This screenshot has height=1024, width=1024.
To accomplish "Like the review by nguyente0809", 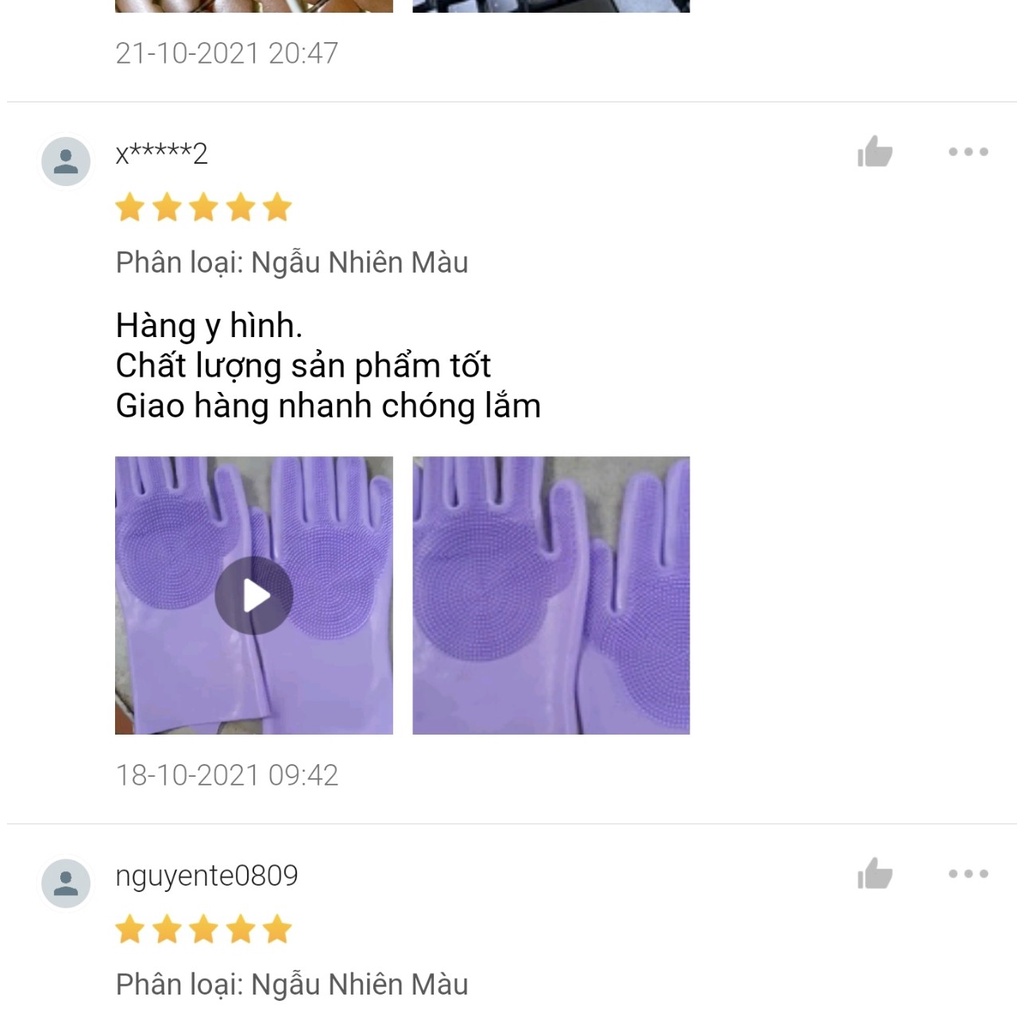I will pyautogui.click(x=874, y=875).
